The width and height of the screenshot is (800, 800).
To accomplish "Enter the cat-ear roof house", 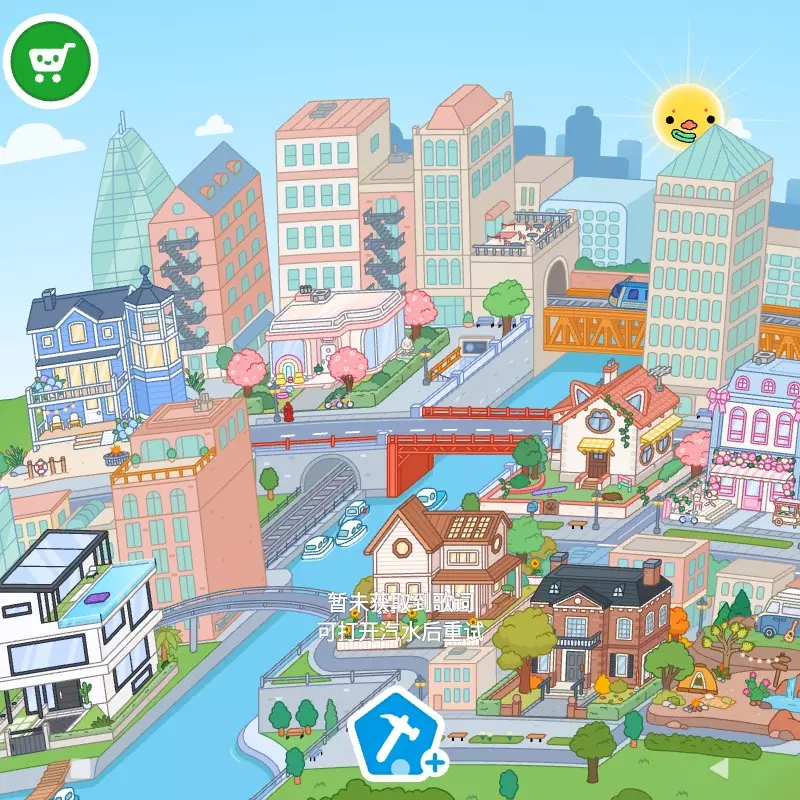I will [612, 430].
